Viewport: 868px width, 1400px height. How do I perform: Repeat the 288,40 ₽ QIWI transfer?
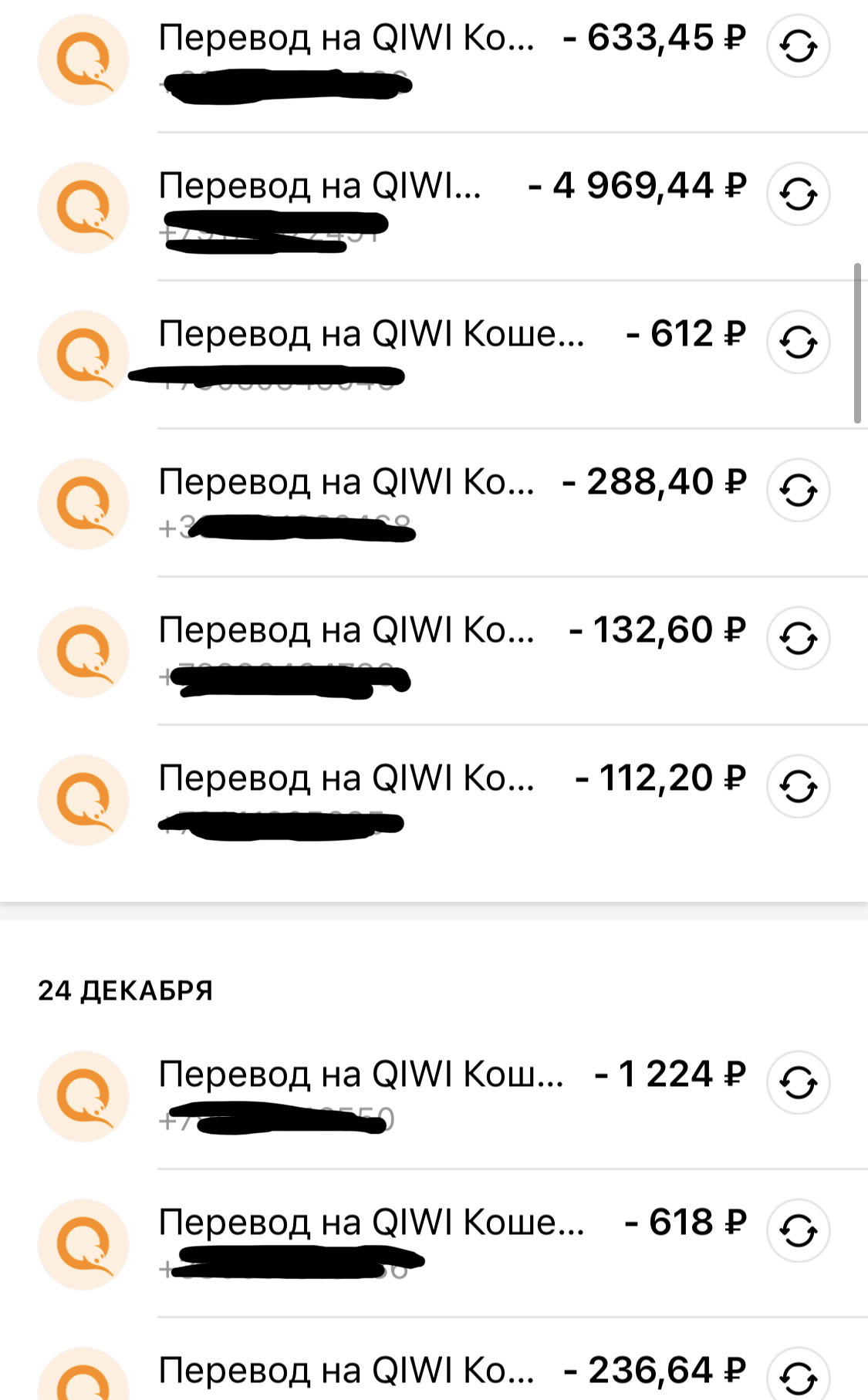tap(798, 491)
